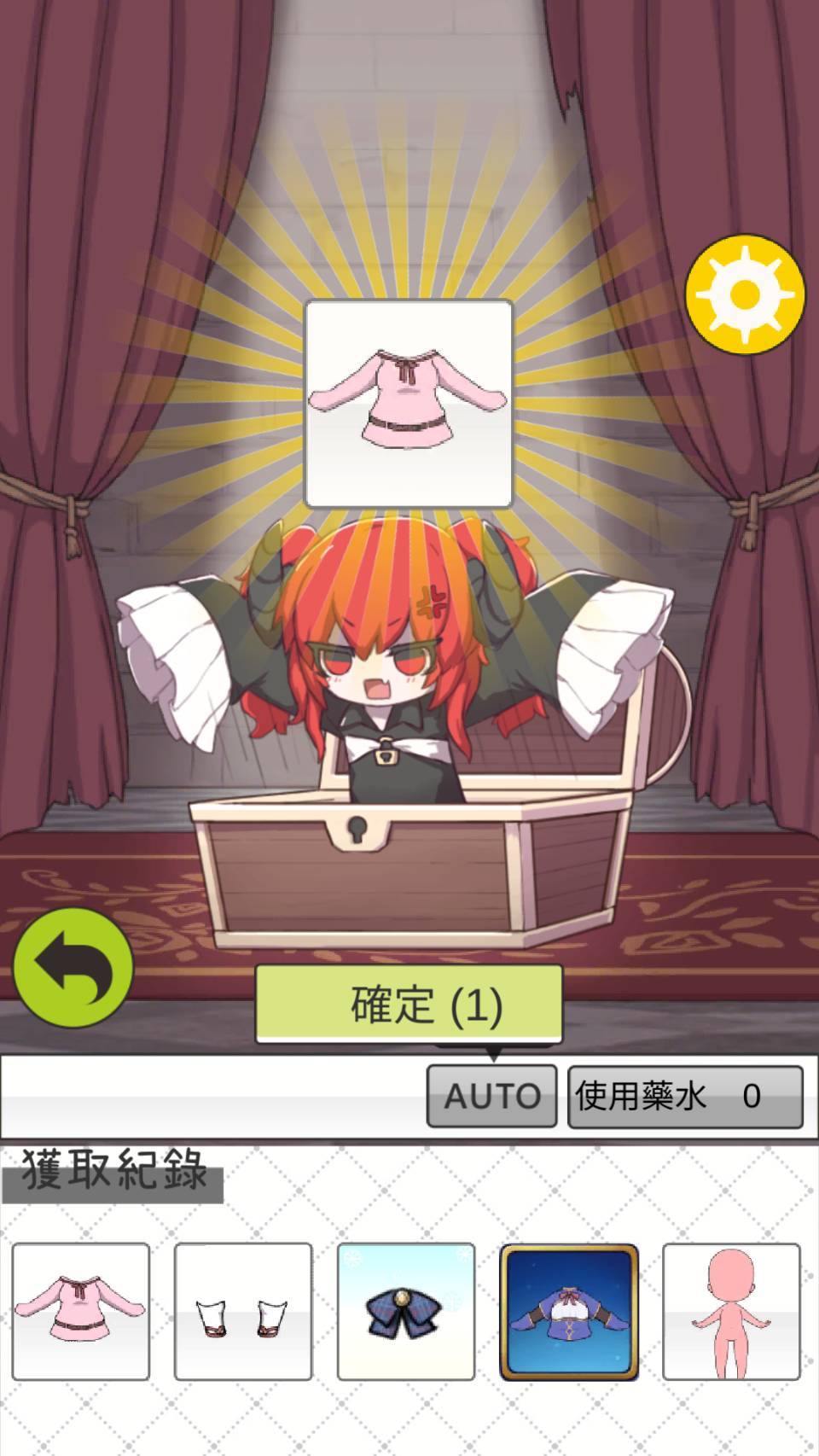Tap the 使用藥水 button
Screen dimensions: 819x1456
pos(685,1096)
